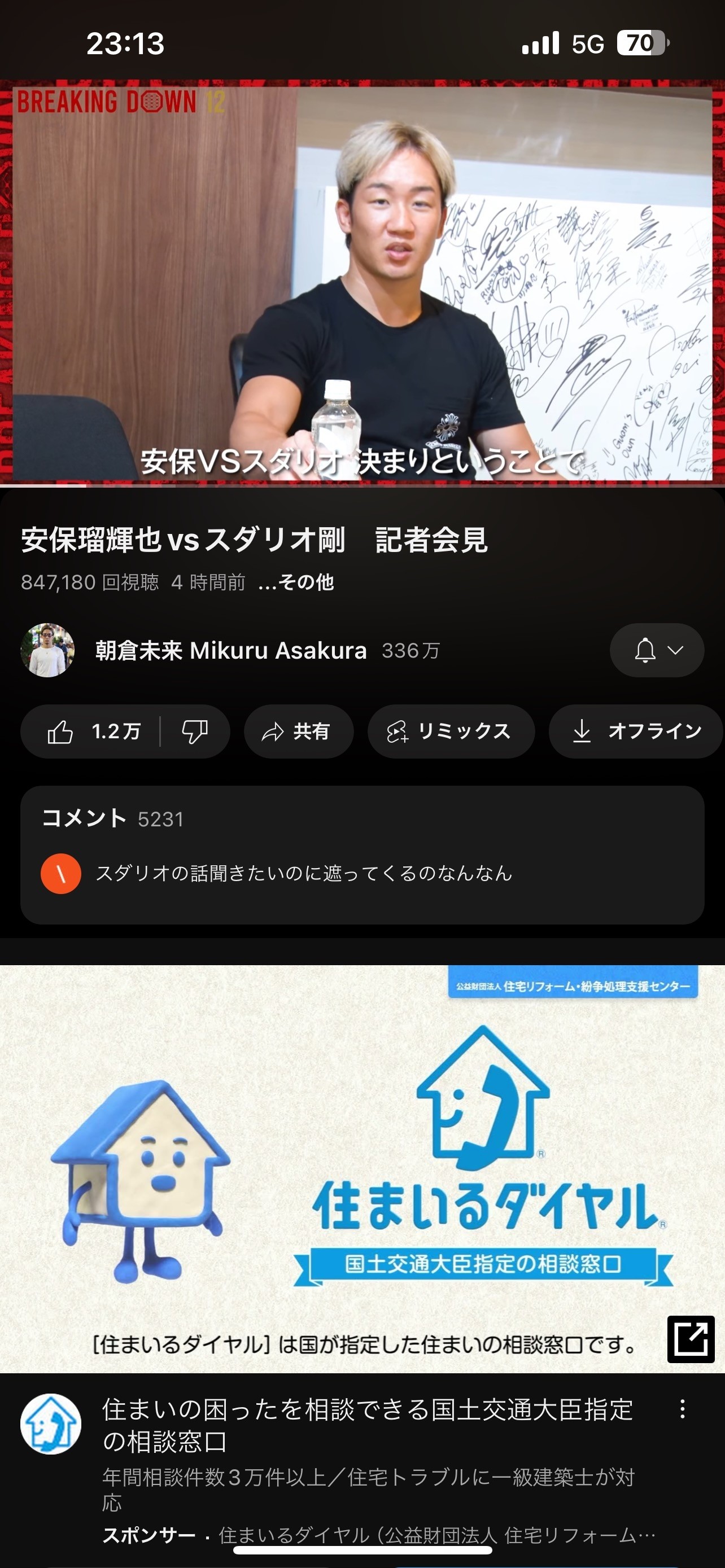Like the video with 1.2万 likes

pos(93,732)
